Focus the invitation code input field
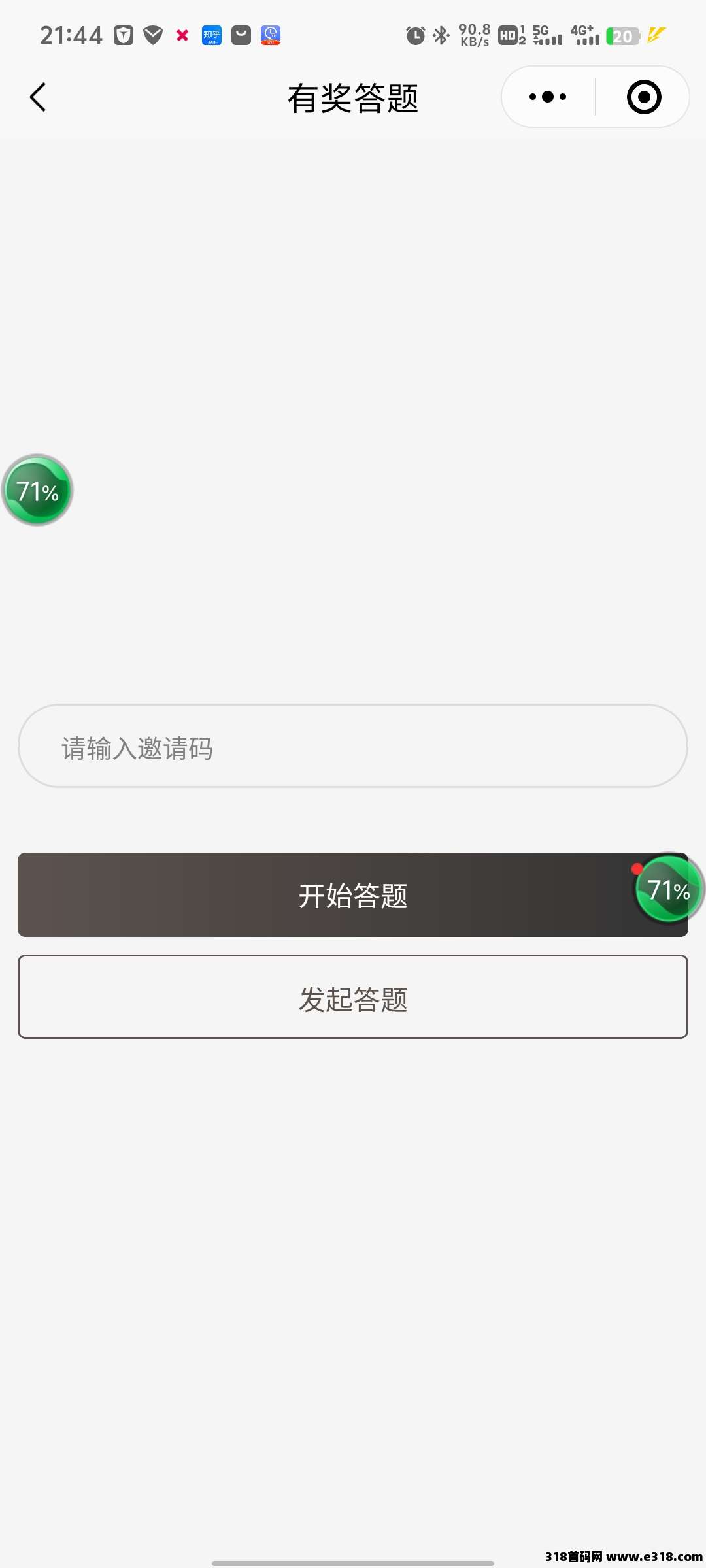The height and width of the screenshot is (1568, 706). point(353,746)
